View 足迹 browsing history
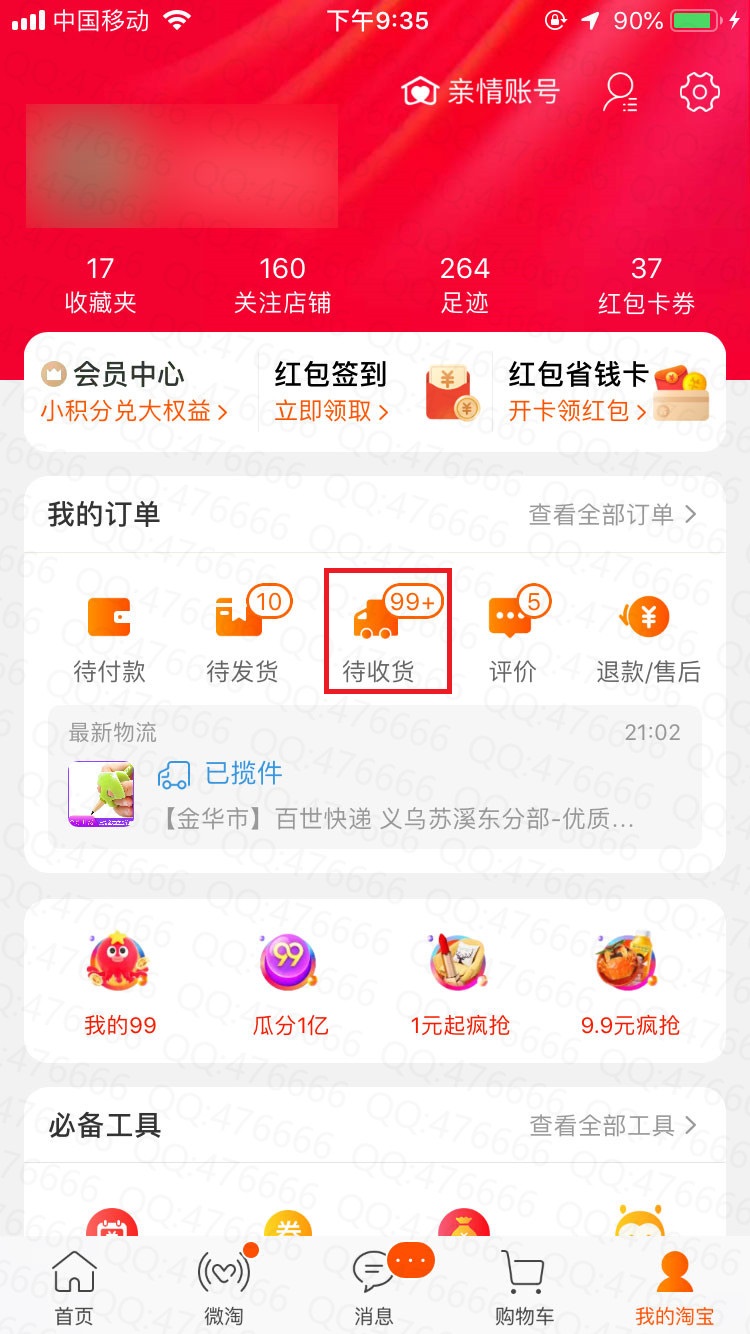 (465, 285)
